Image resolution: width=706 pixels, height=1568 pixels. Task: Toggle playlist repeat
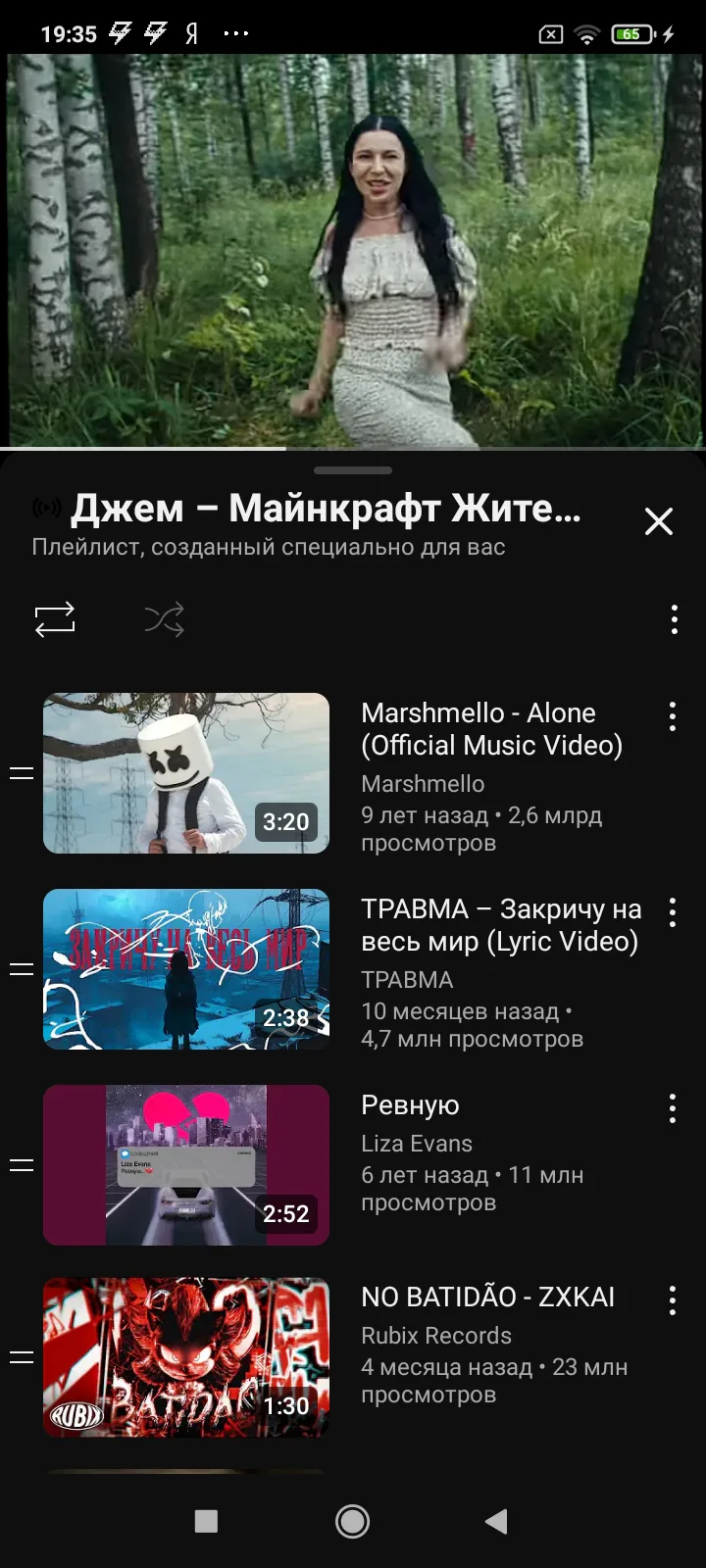pyautogui.click(x=55, y=619)
